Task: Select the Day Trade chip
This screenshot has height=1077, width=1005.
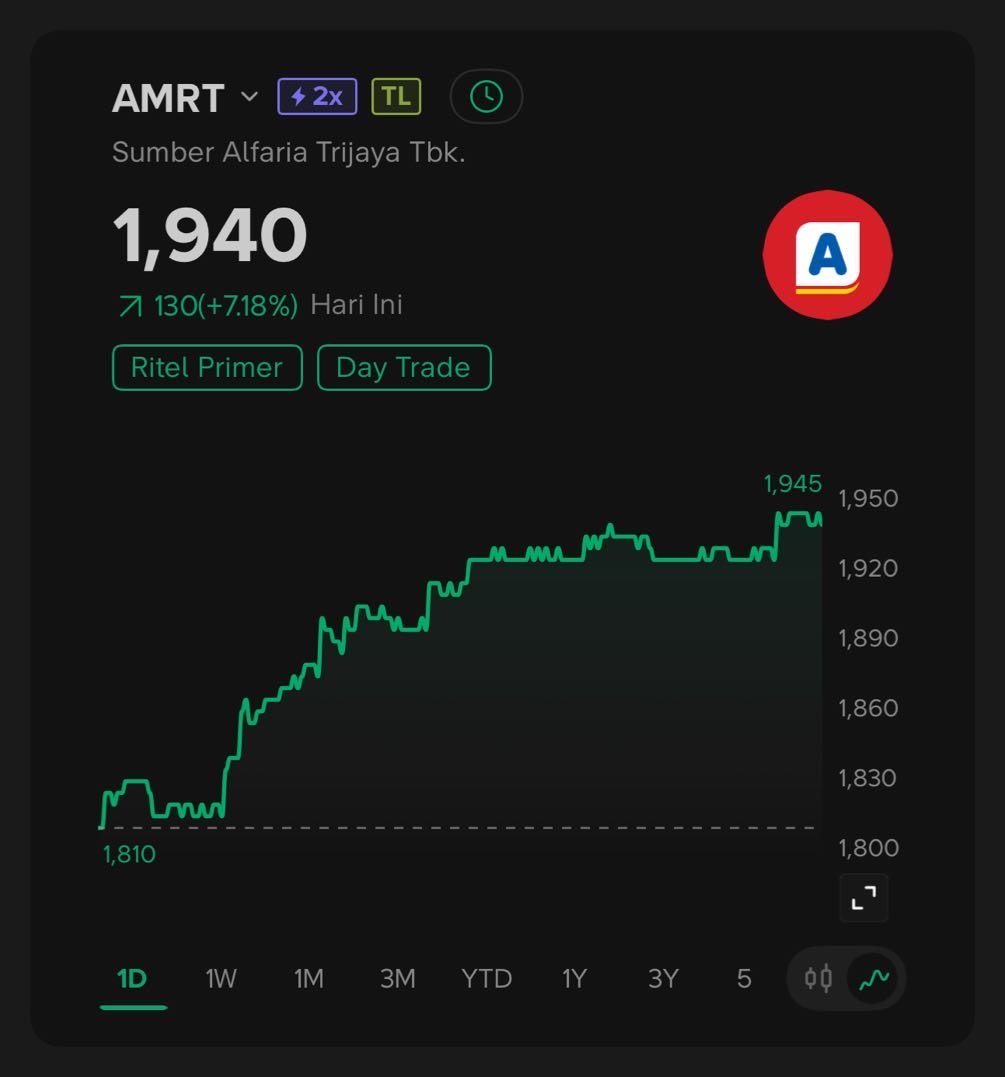Action: (403, 367)
